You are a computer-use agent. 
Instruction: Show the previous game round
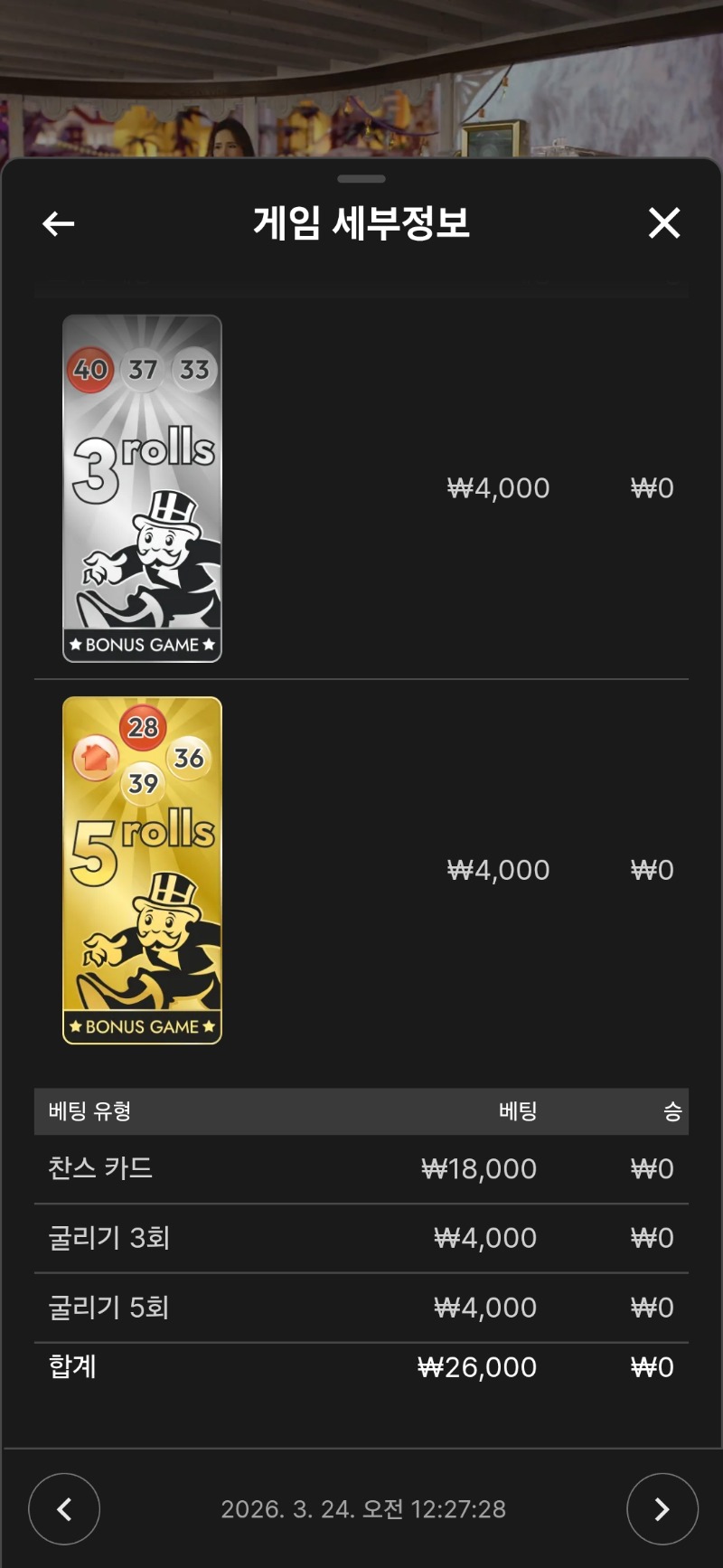[x=64, y=1508]
